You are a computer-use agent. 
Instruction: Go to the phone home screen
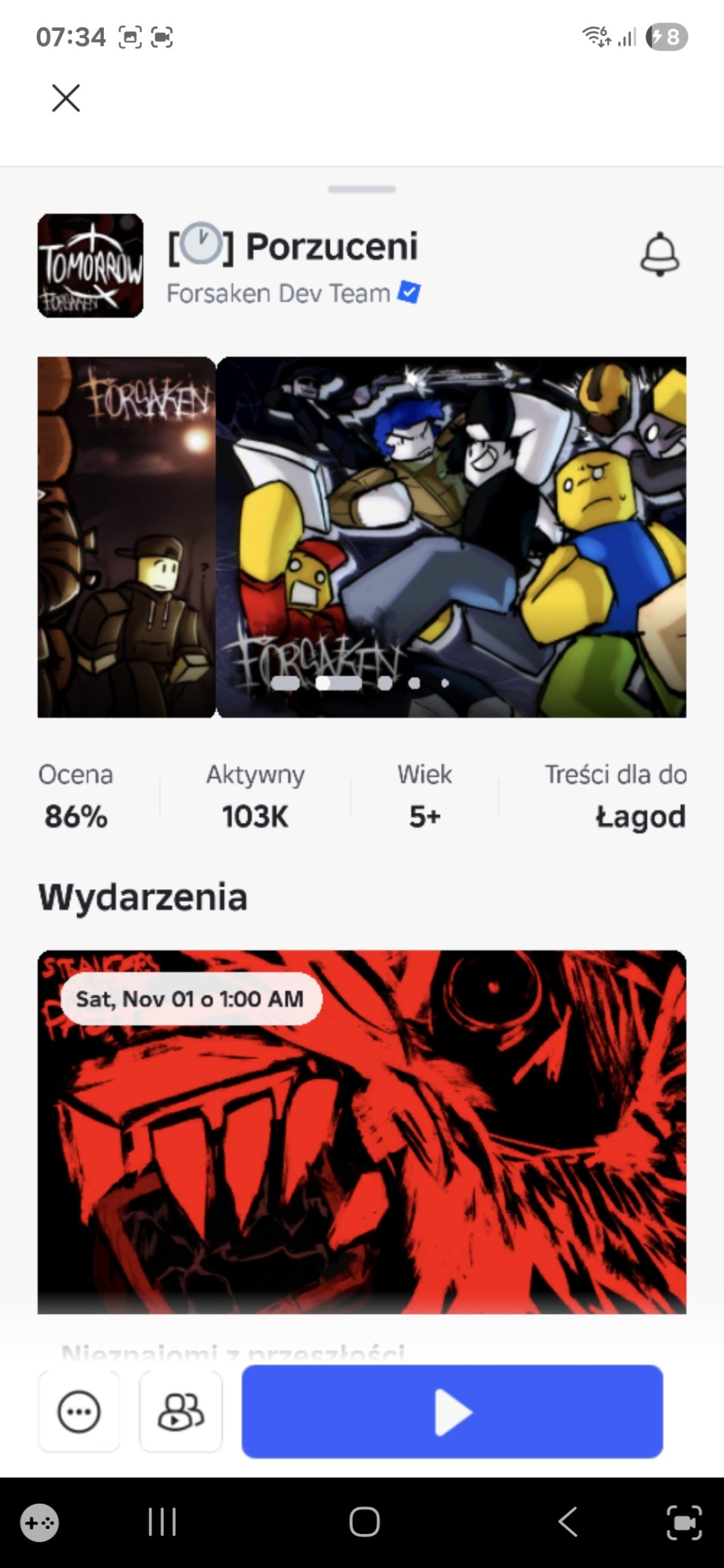pos(364,1522)
